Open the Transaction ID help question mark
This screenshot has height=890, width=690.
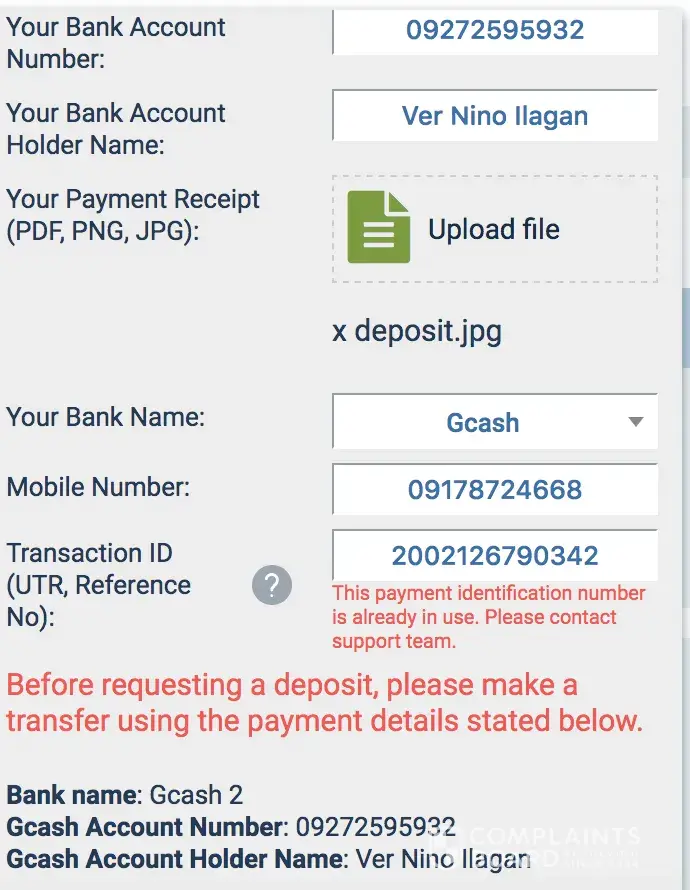click(x=272, y=585)
